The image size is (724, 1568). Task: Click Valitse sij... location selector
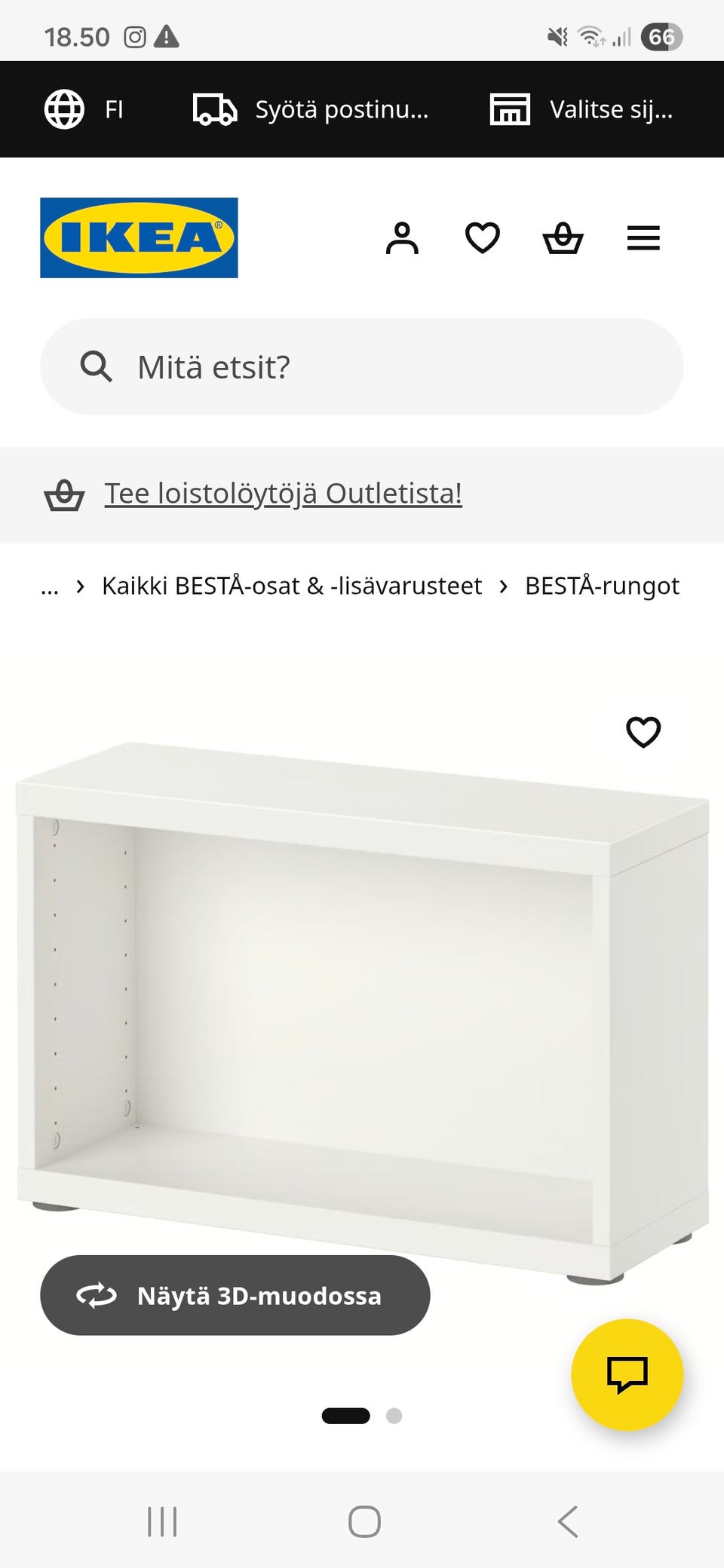pos(611,109)
